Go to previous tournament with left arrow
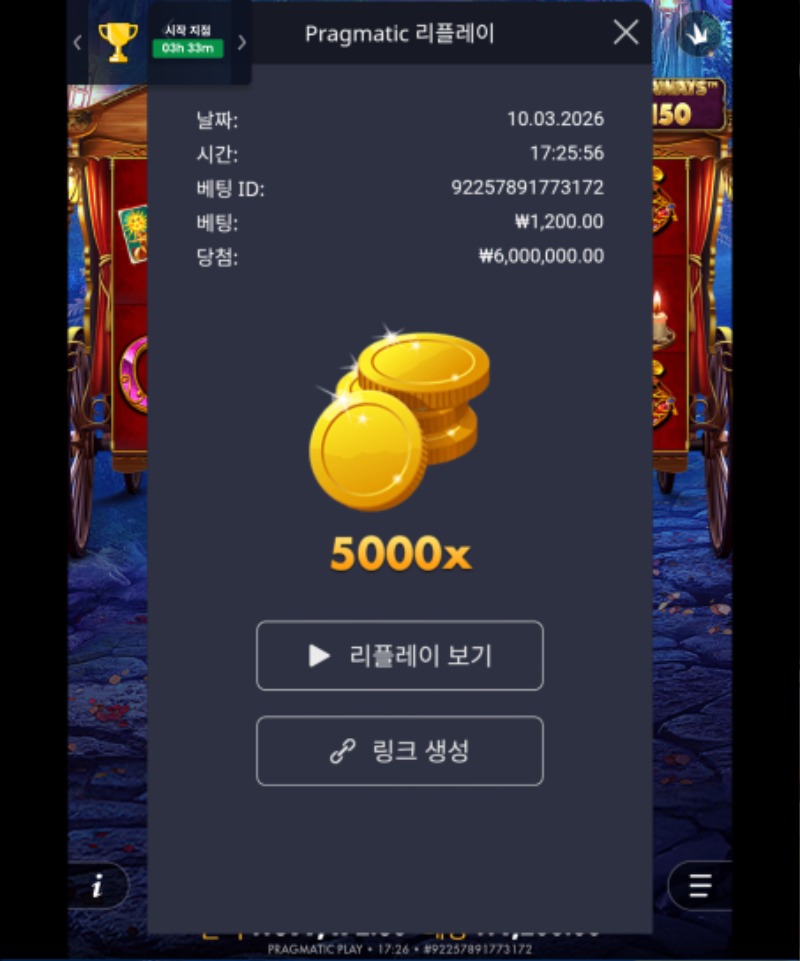800x961 pixels. click(77, 42)
